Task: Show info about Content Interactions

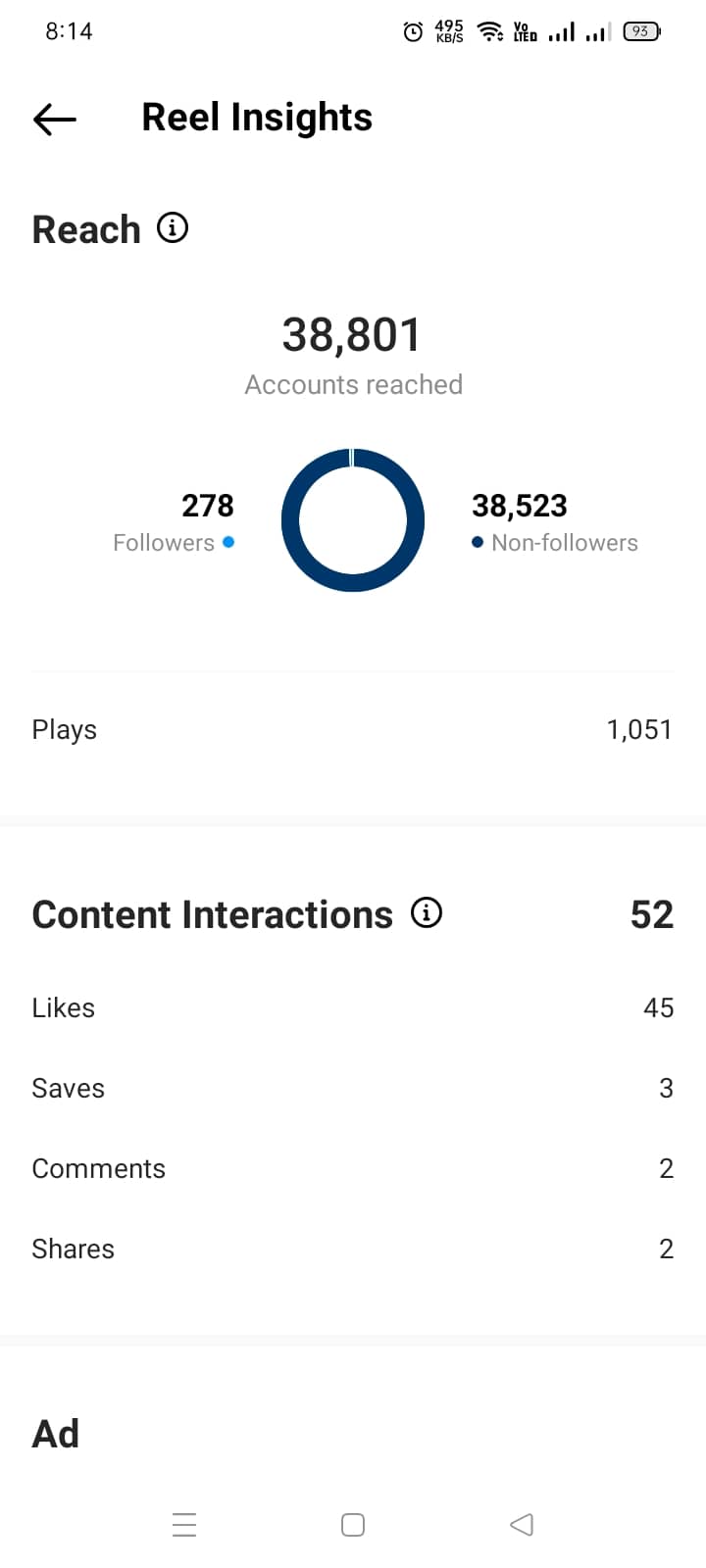Action: [x=427, y=912]
